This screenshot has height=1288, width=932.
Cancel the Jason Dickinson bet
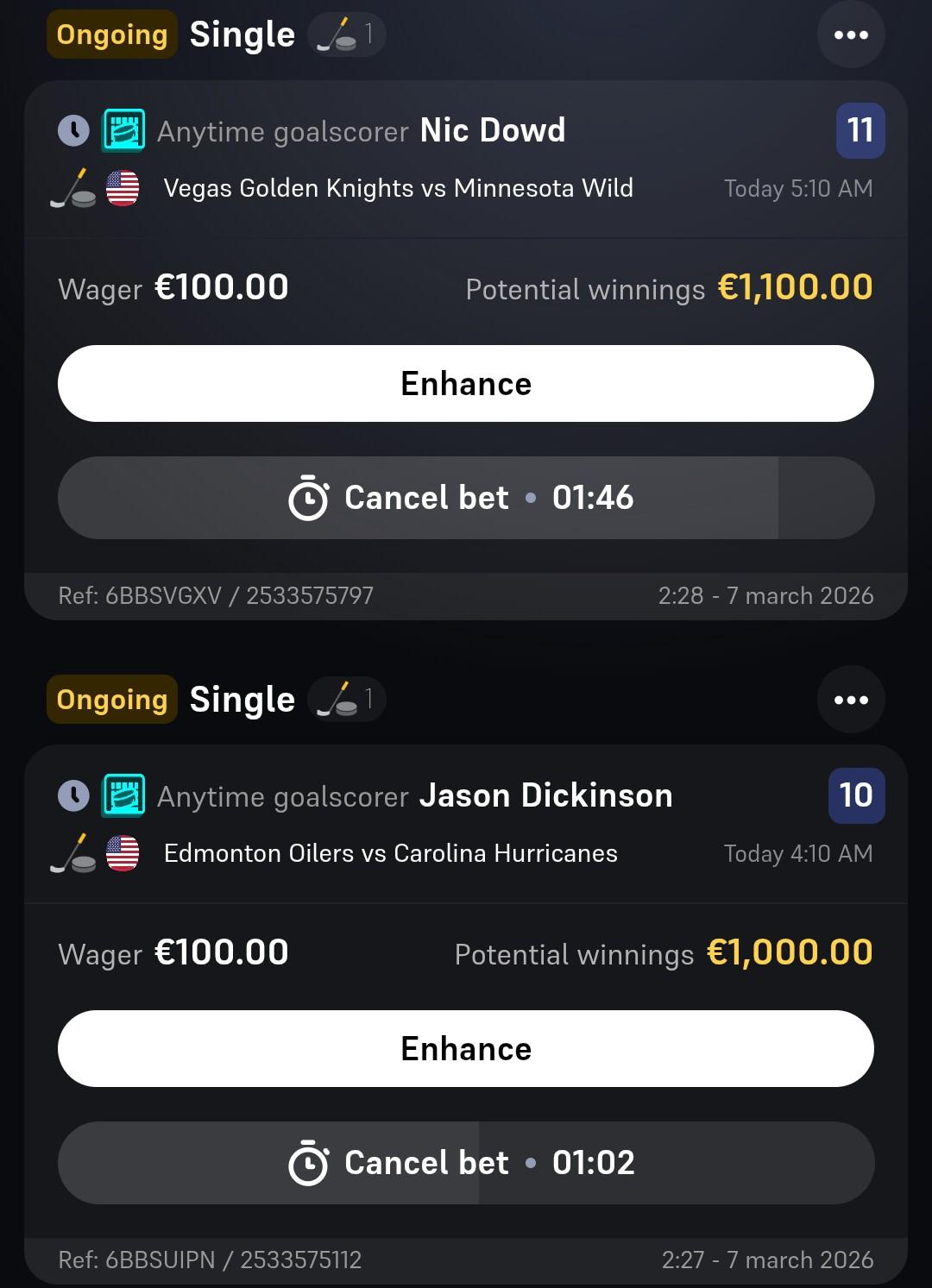tap(466, 1163)
